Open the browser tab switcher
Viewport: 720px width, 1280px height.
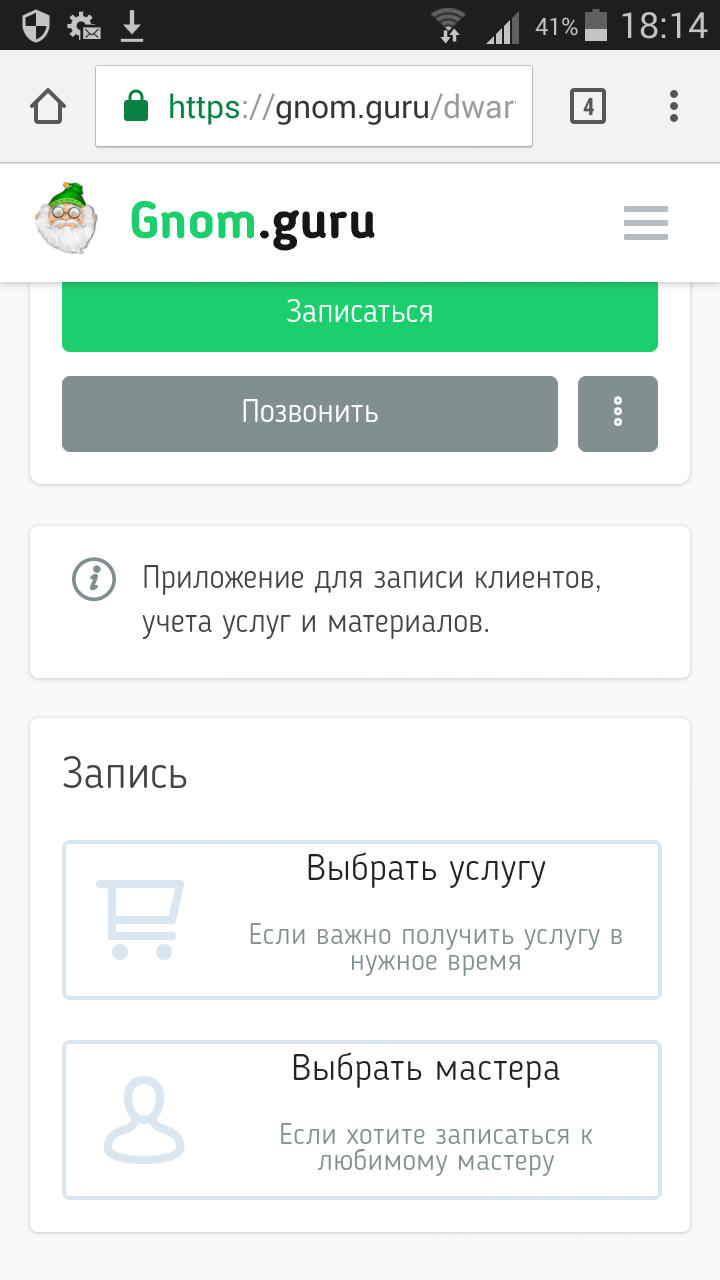click(x=588, y=106)
